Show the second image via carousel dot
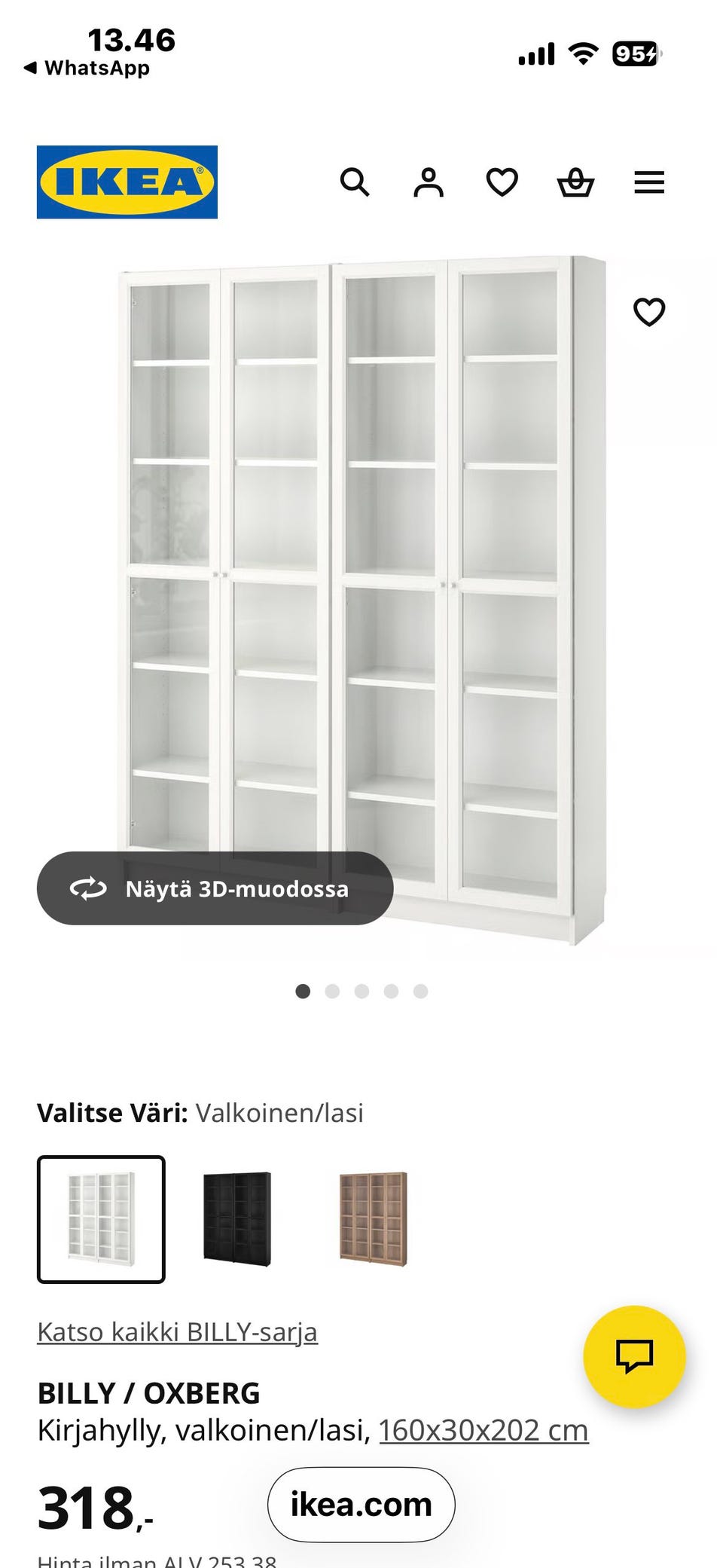This screenshot has height=1568, width=723. click(333, 992)
